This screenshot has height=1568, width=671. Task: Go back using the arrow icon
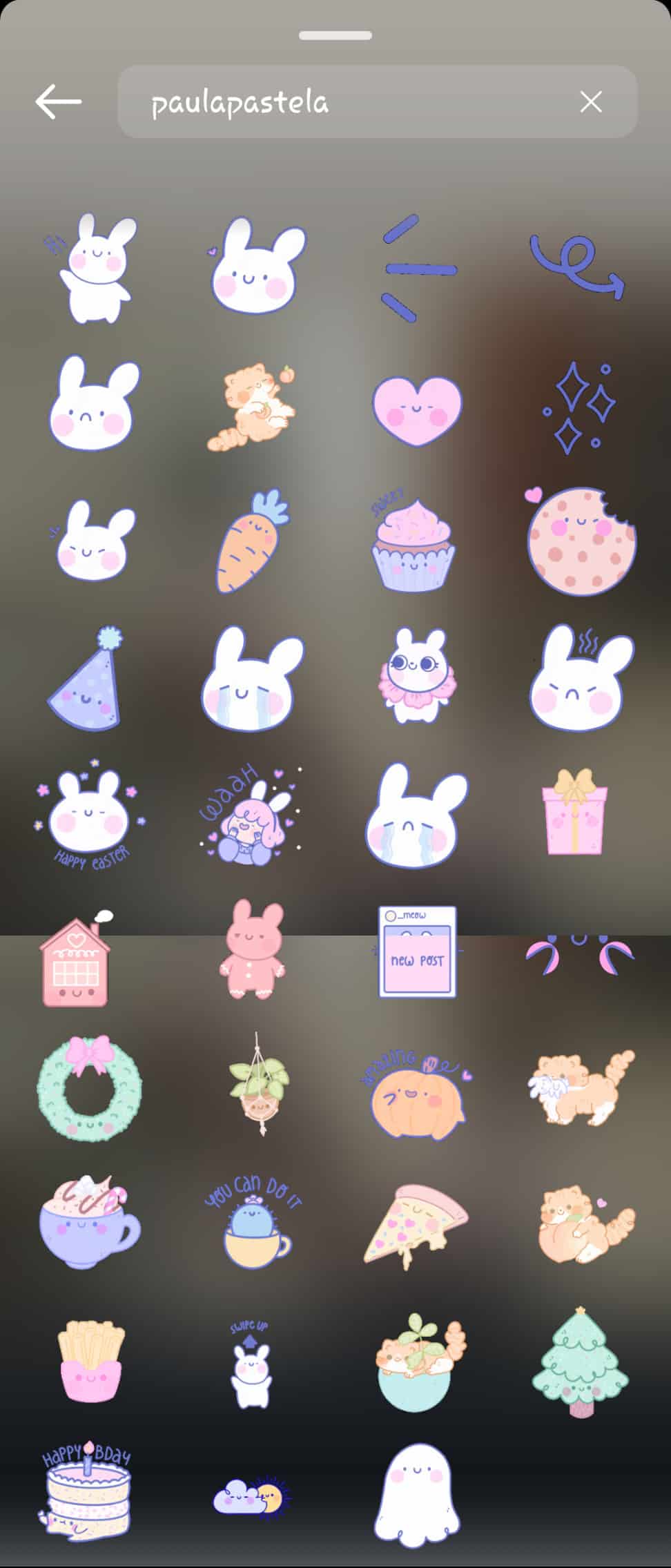[59, 102]
